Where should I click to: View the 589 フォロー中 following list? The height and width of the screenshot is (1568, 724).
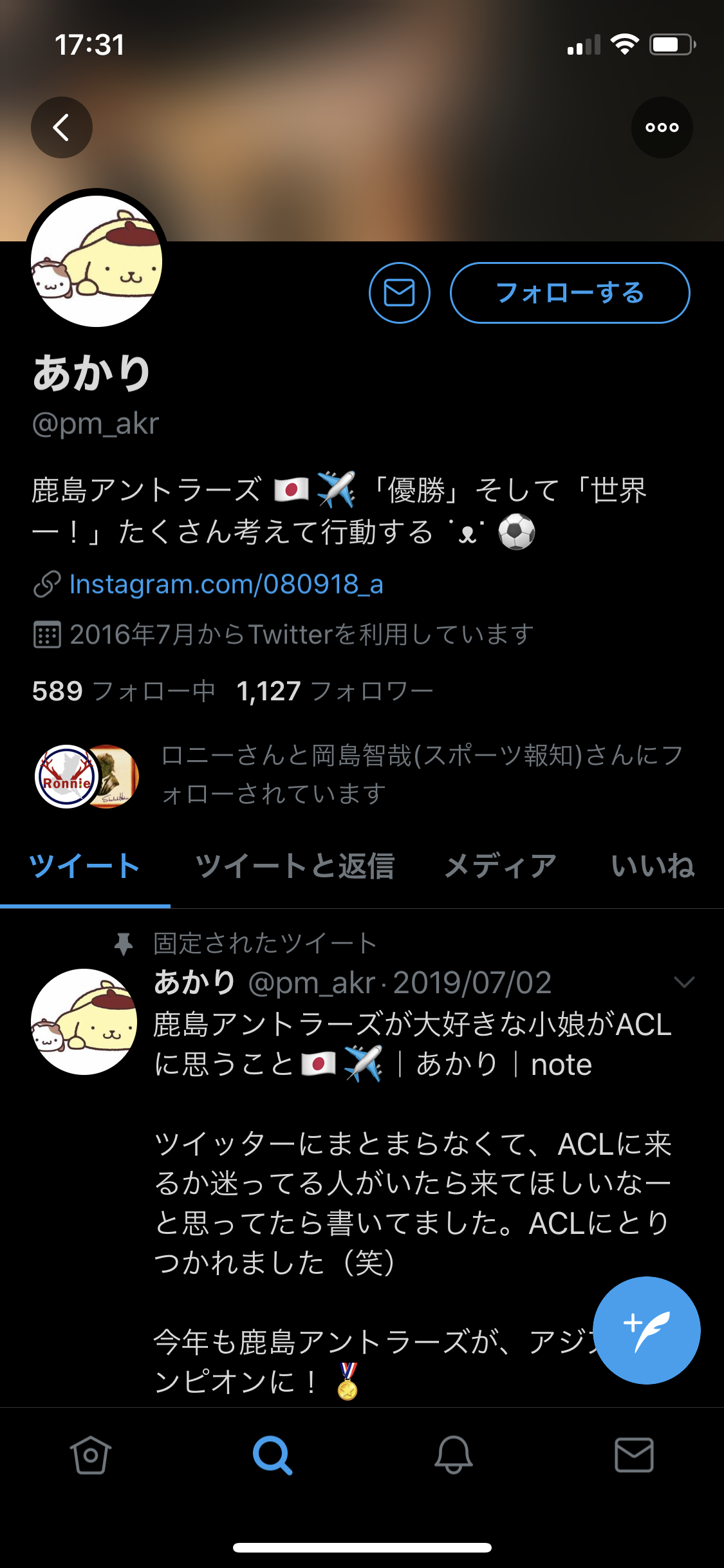click(124, 691)
